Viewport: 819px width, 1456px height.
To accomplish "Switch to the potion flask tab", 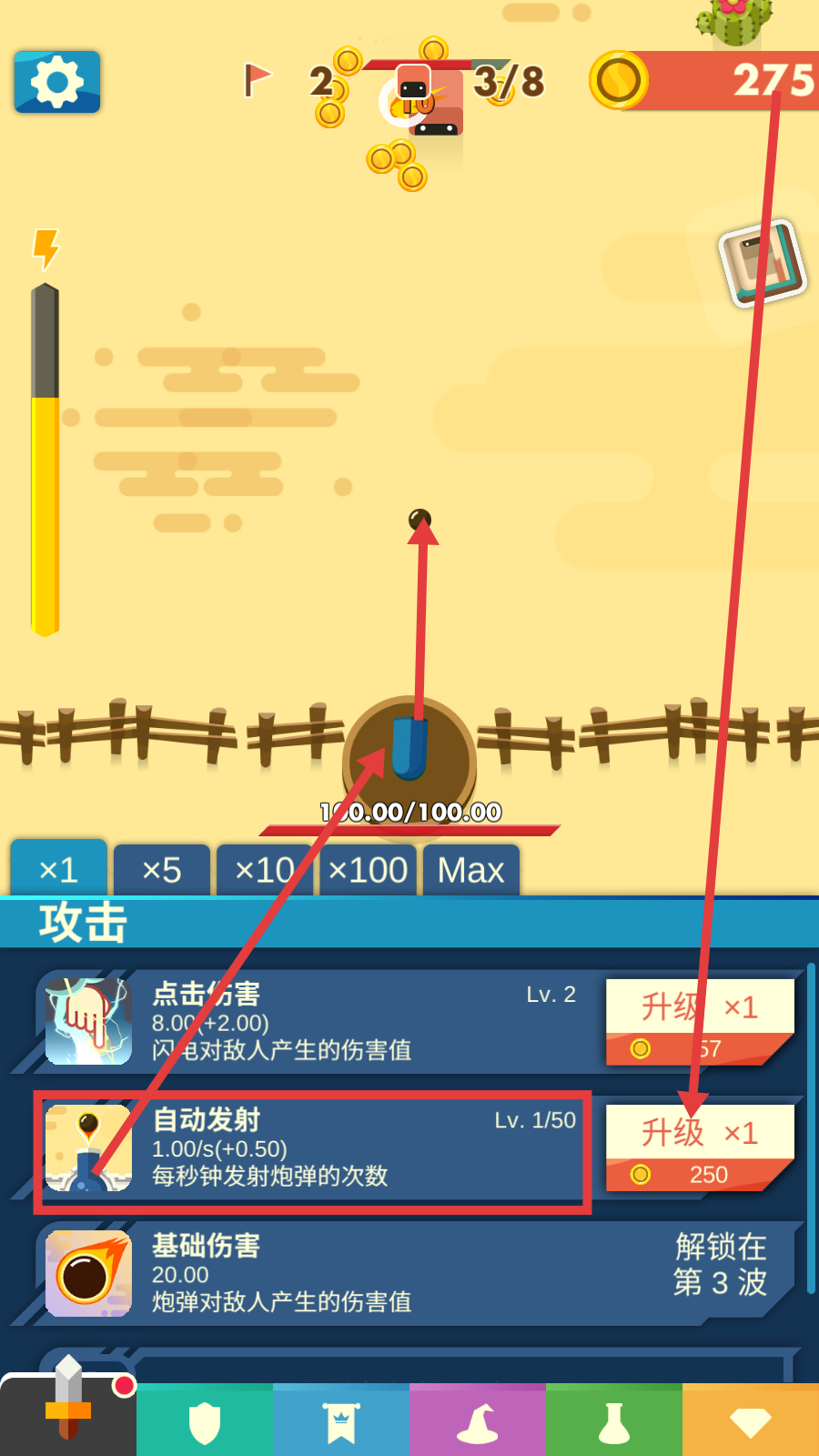I will tap(614, 1421).
